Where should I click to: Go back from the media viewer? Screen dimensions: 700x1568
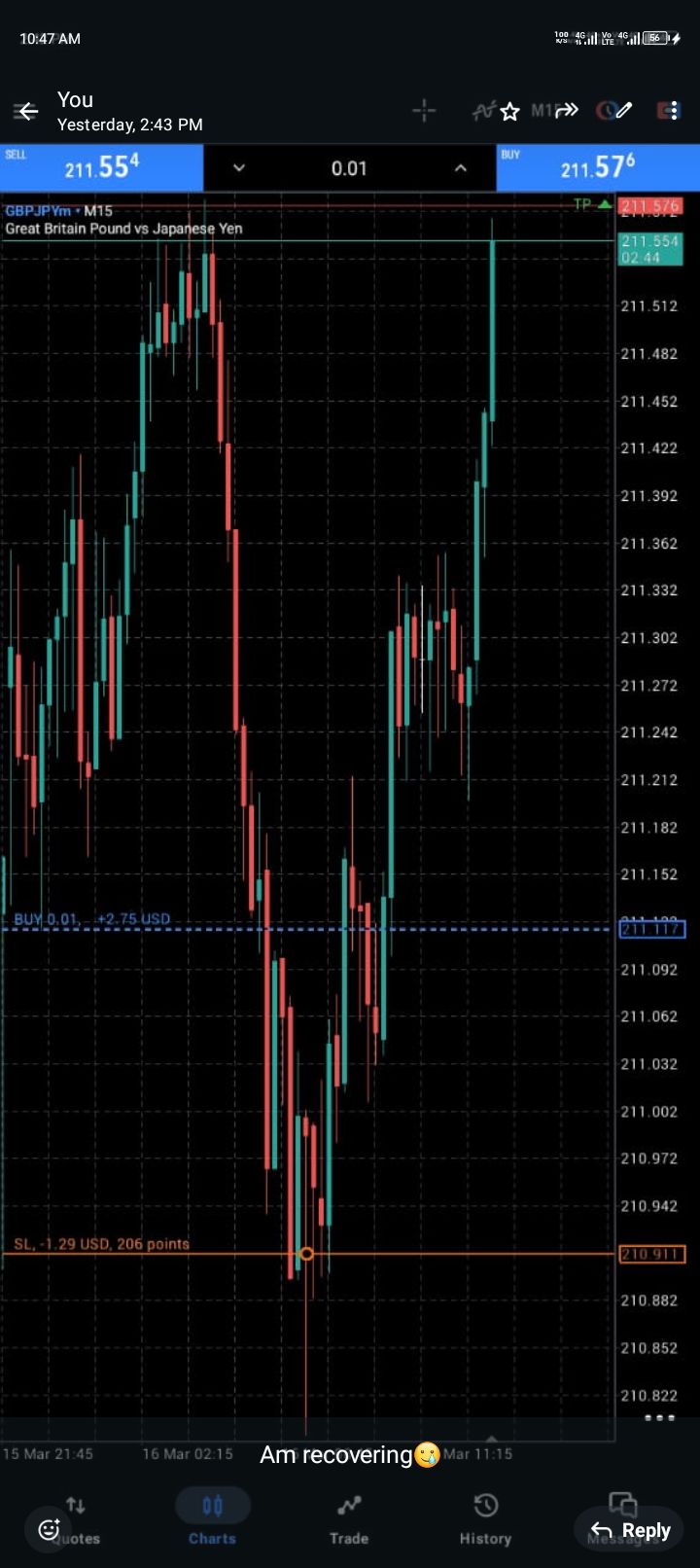pos(27,112)
